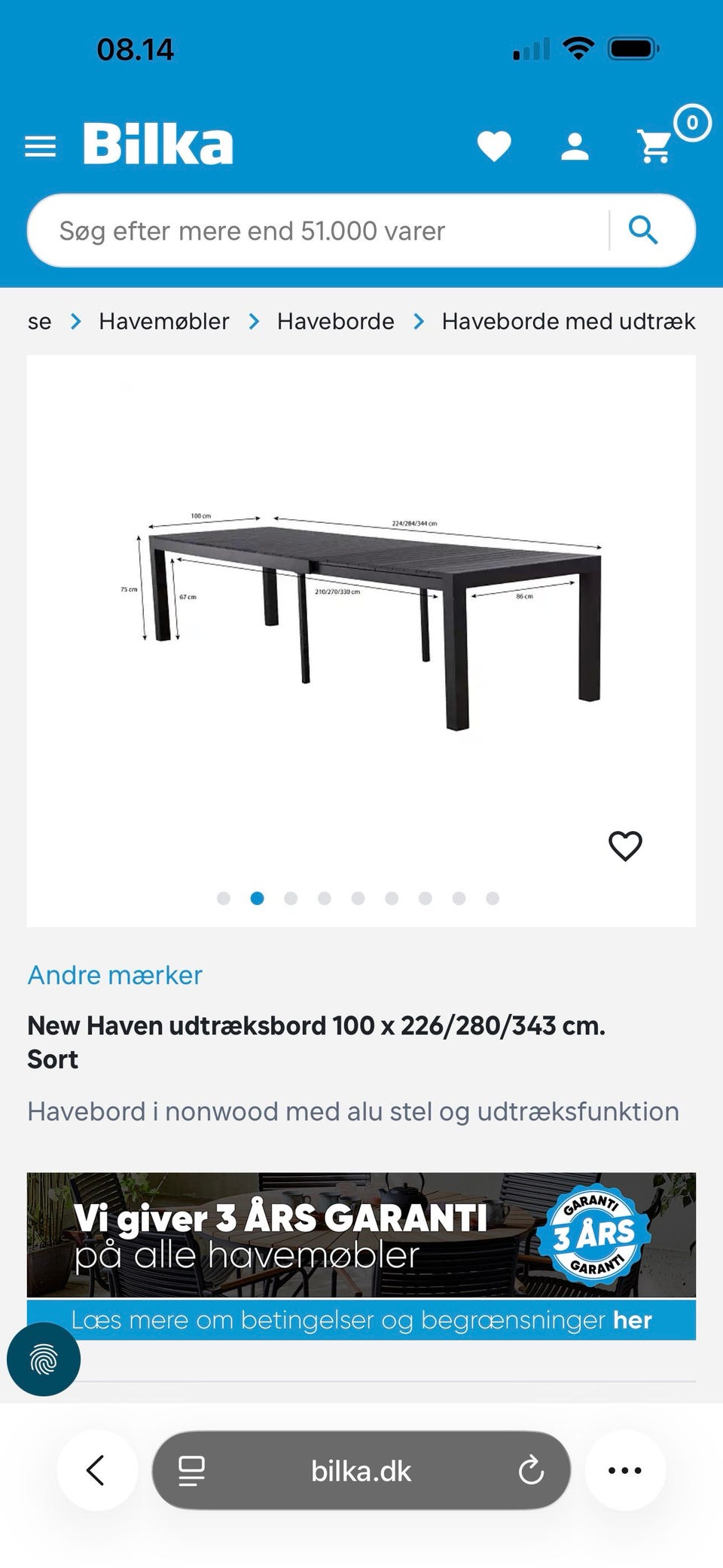Open Havemøbler from the breadcrumbs
The width and height of the screenshot is (723, 1568).
[163, 321]
